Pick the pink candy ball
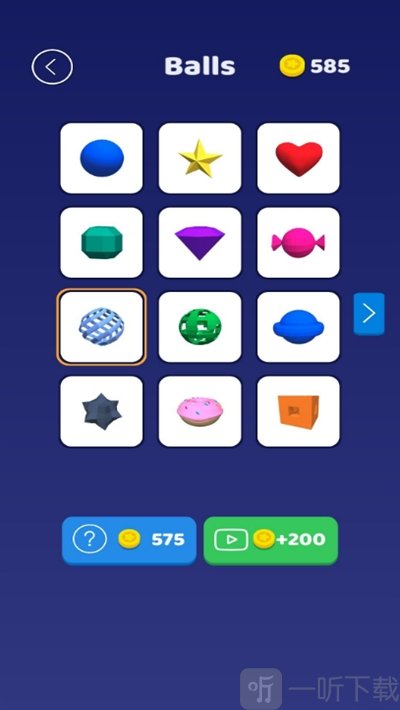 298,243
